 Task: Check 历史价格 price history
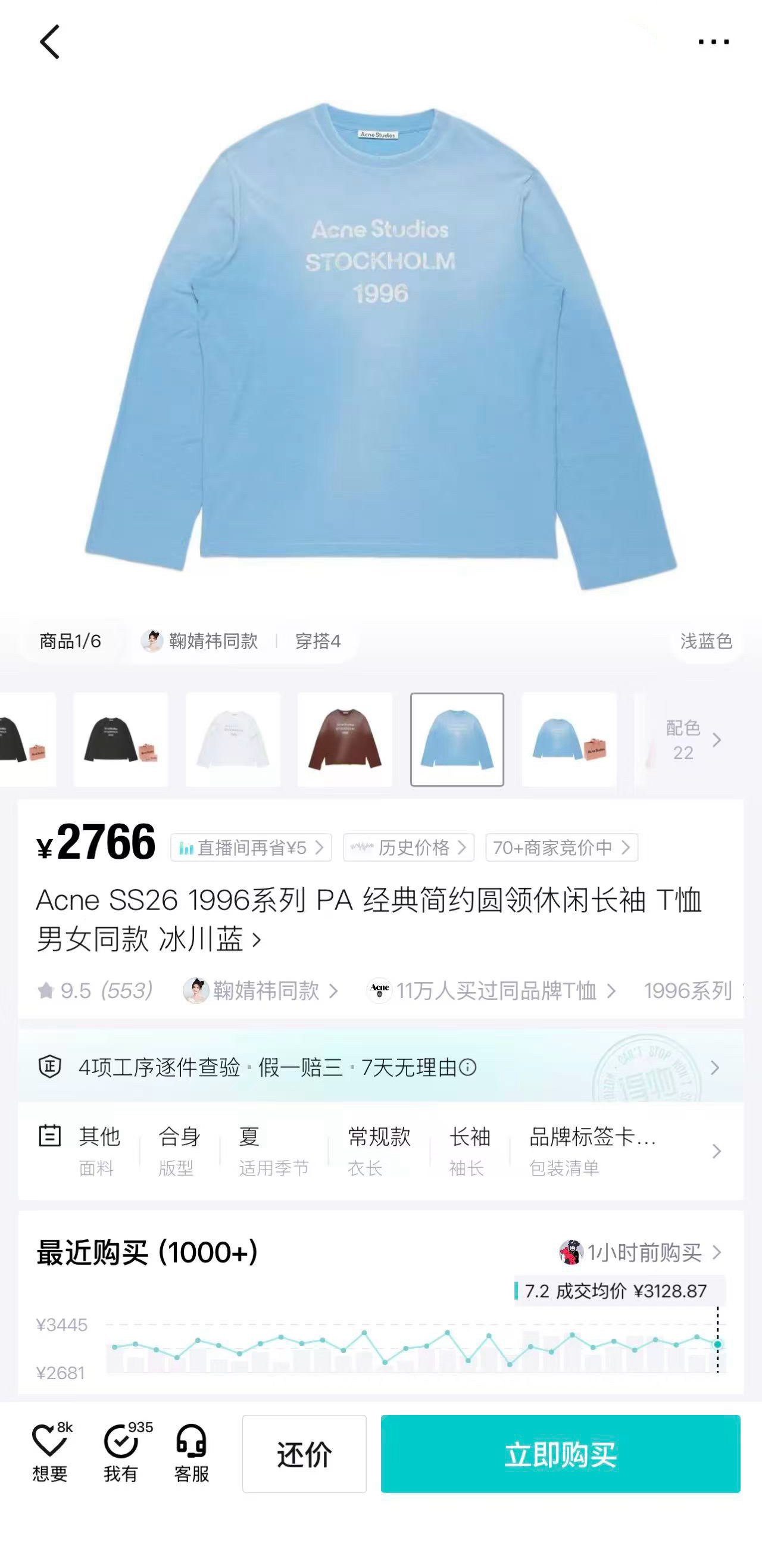[408, 847]
